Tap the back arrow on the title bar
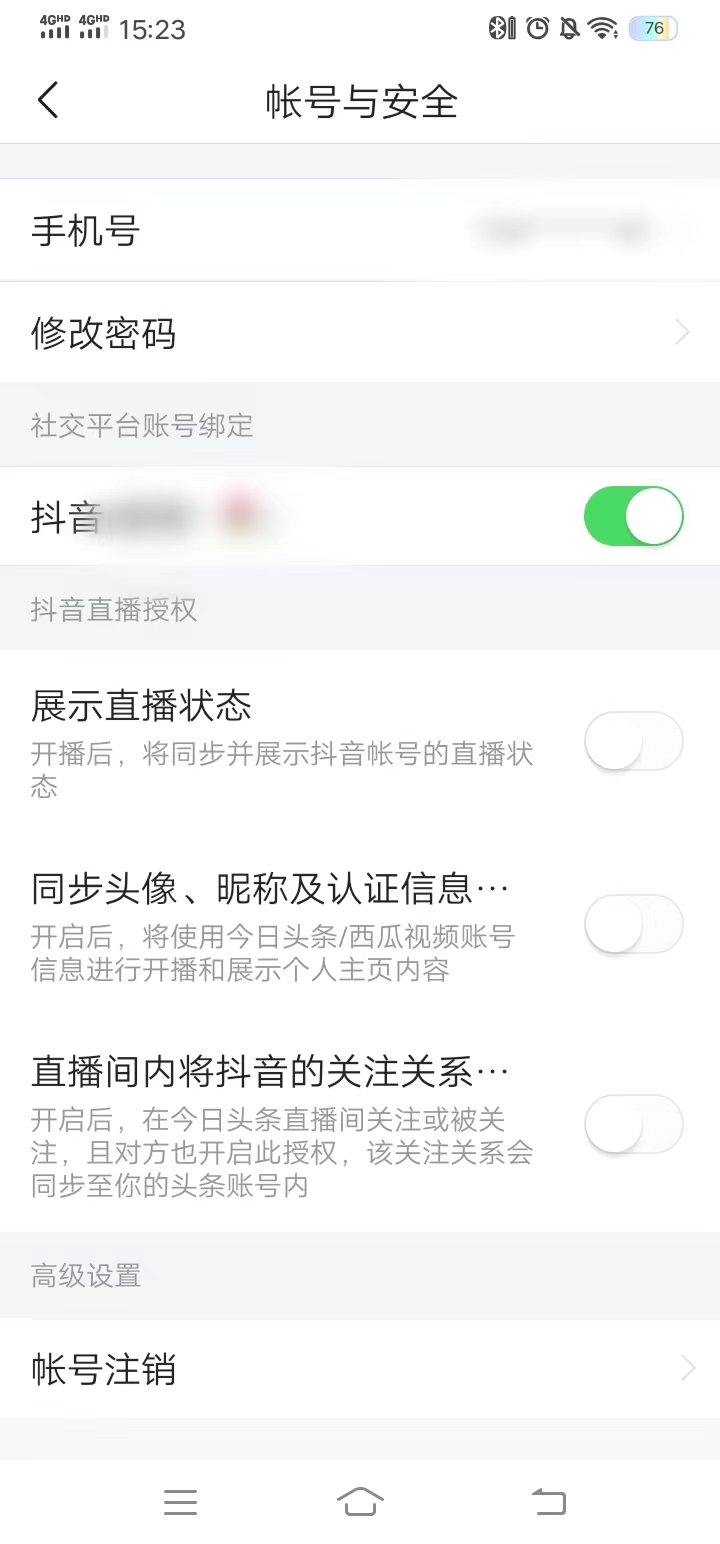This screenshot has height=1544, width=720. click(x=47, y=100)
